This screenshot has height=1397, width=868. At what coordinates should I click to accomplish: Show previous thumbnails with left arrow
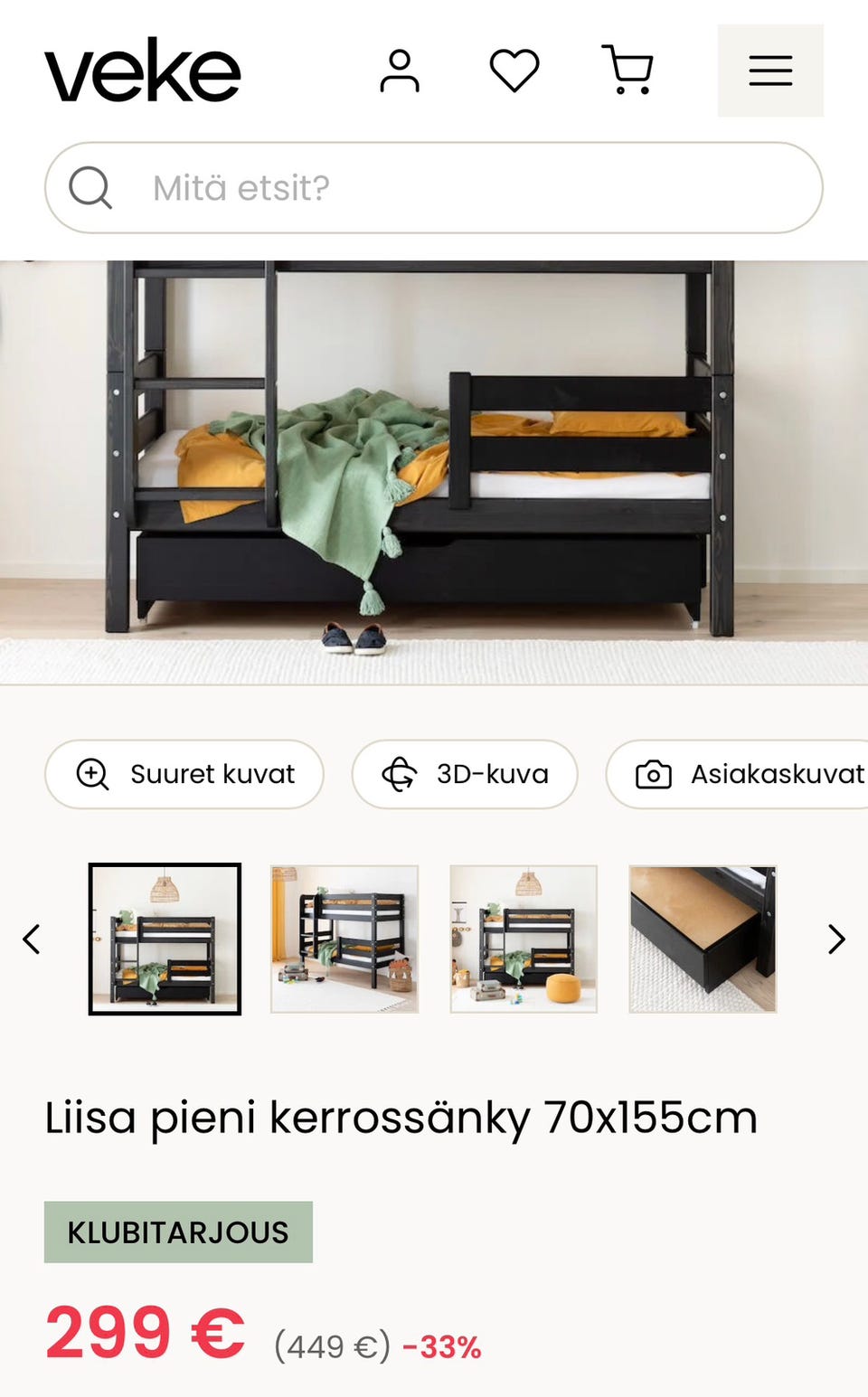(33, 939)
